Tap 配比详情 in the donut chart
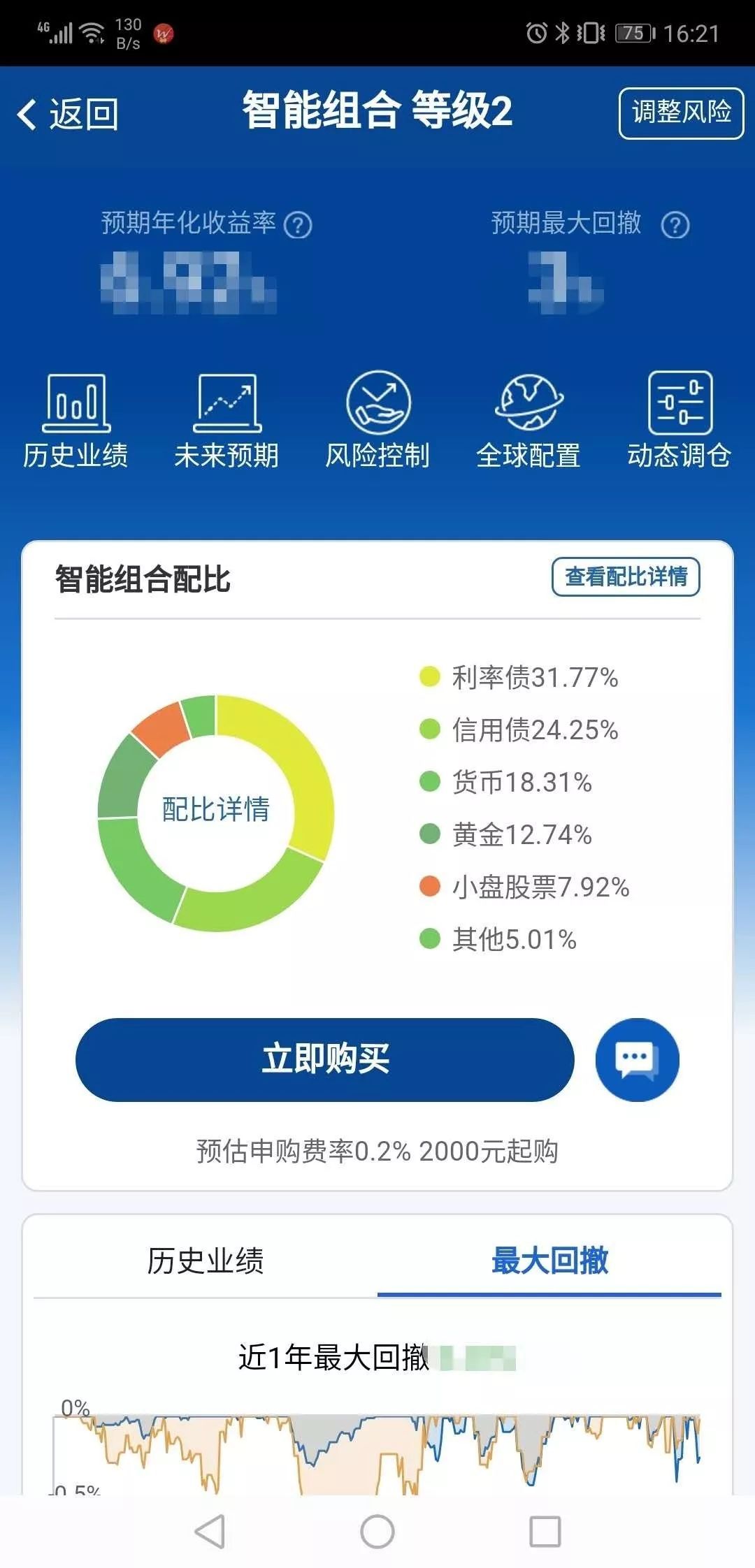 pos(216,809)
